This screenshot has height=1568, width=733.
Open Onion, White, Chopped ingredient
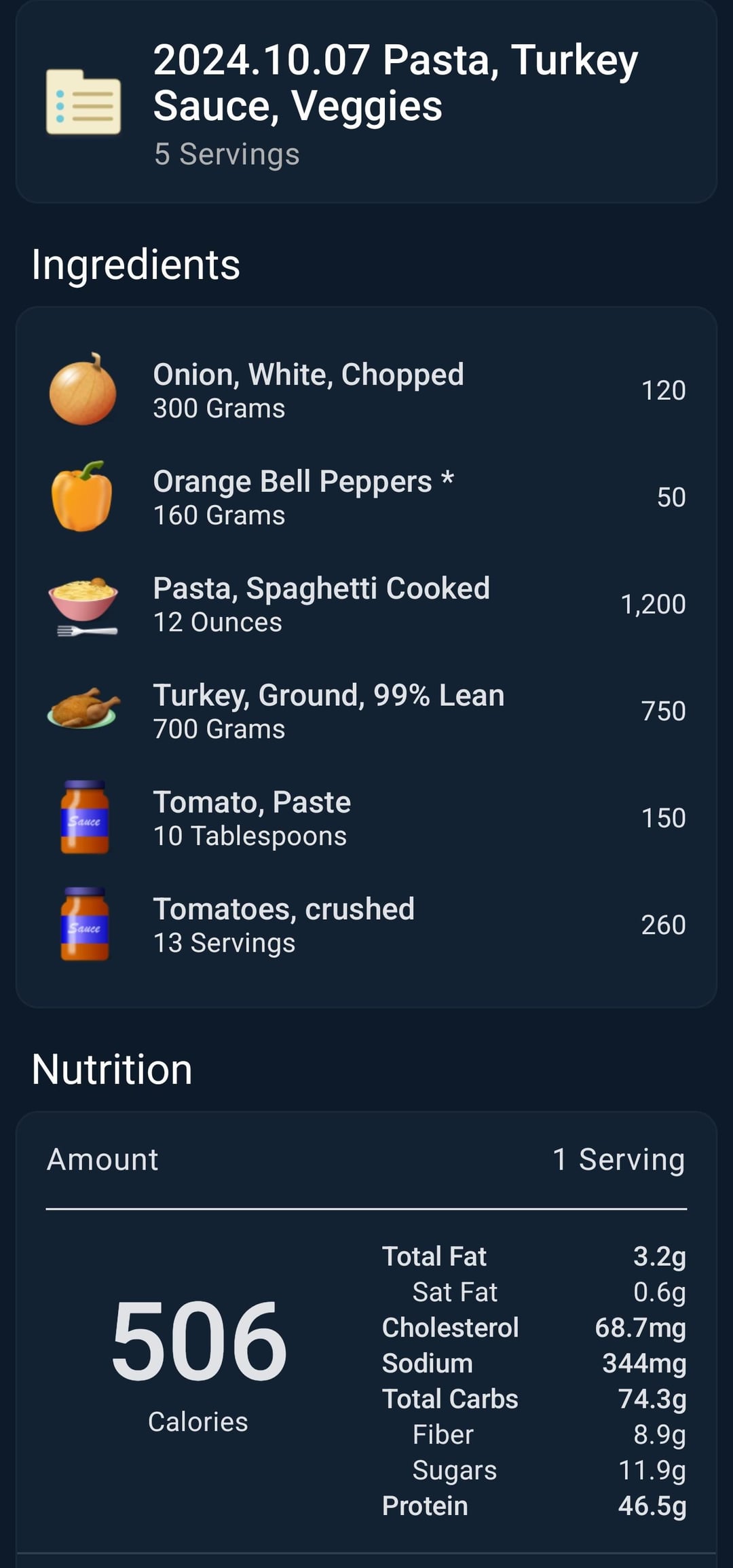(366, 390)
